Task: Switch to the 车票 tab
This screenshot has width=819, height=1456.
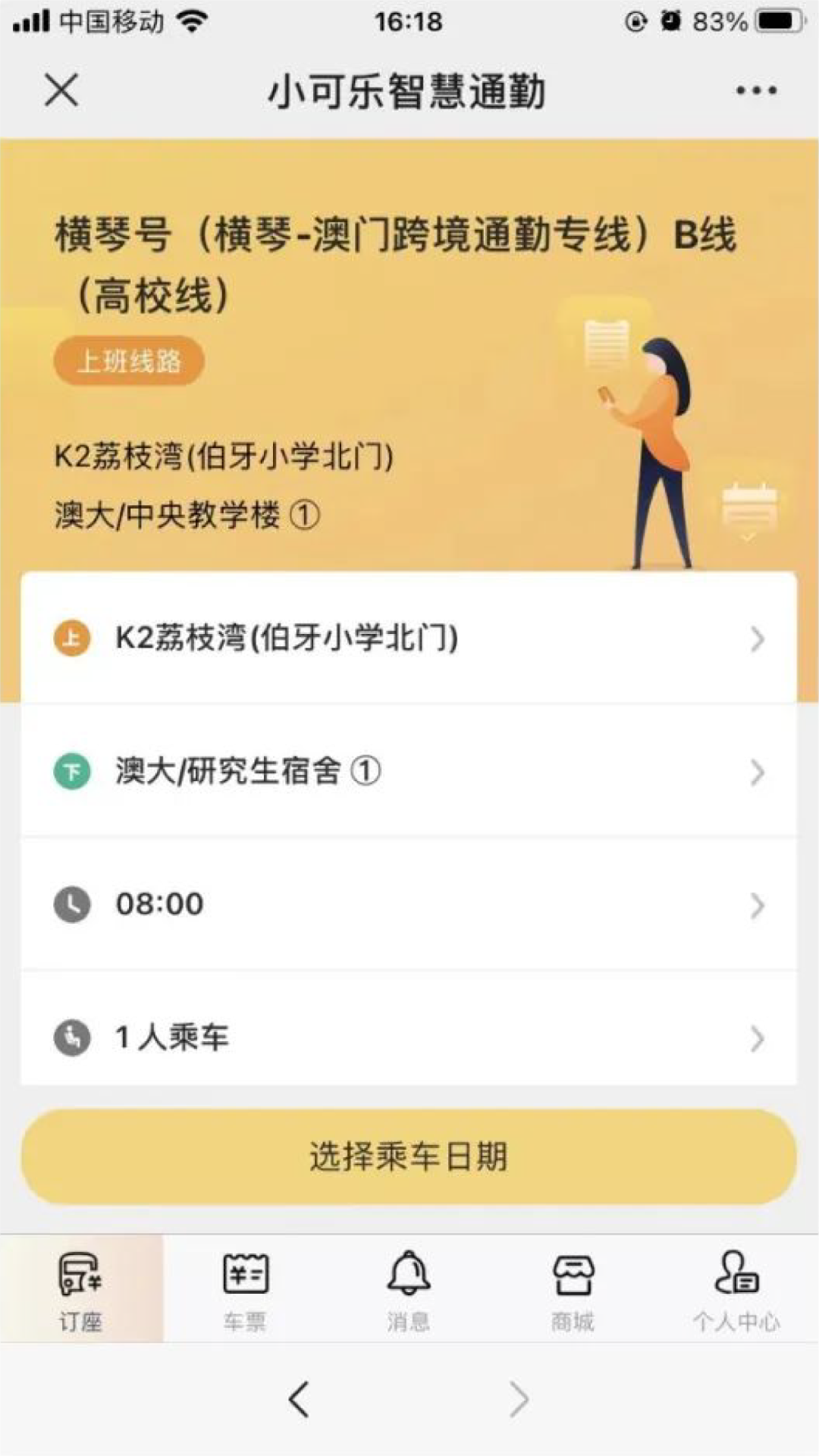Action: 244,1289
